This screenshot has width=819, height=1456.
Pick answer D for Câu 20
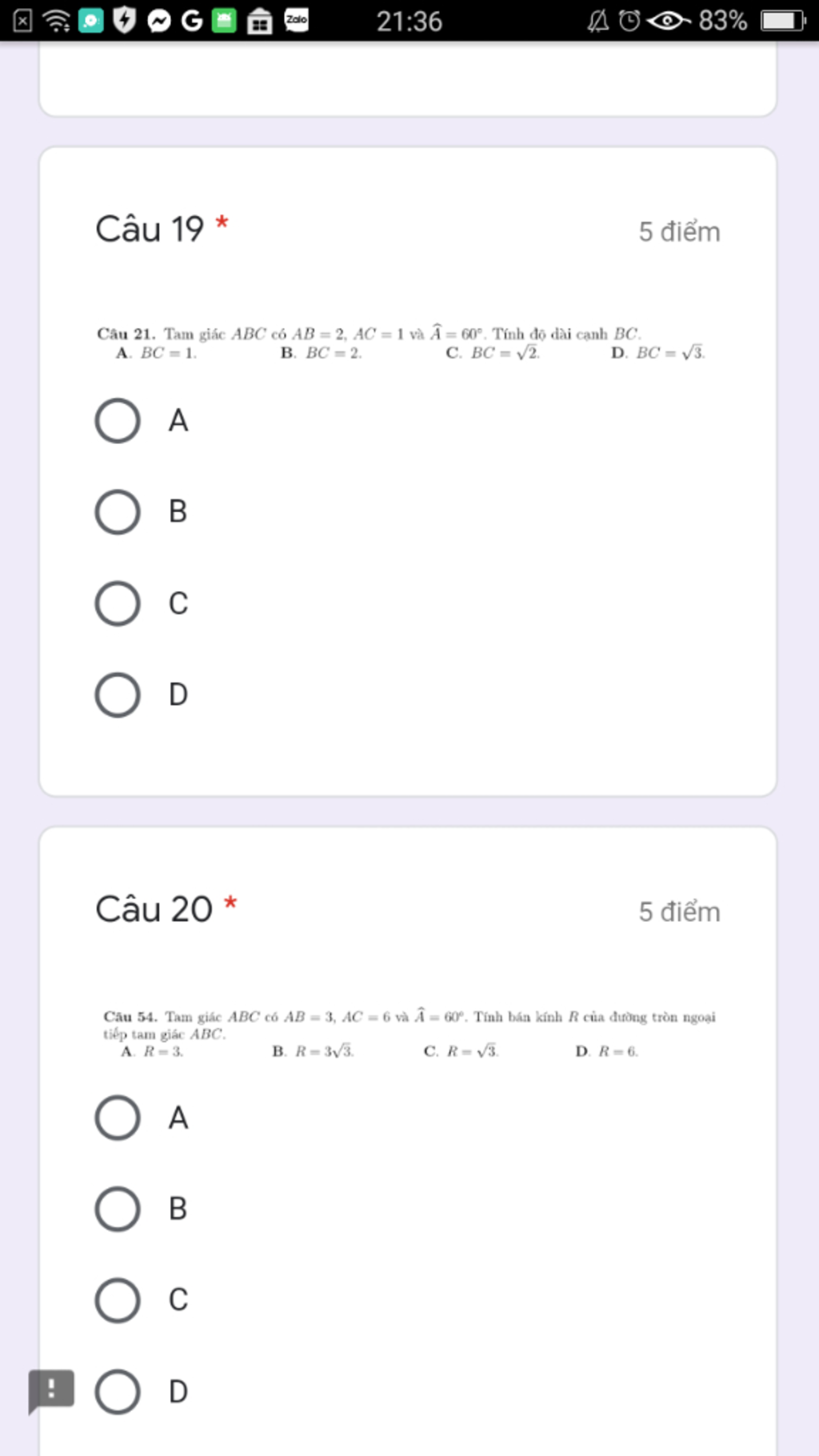118,1391
